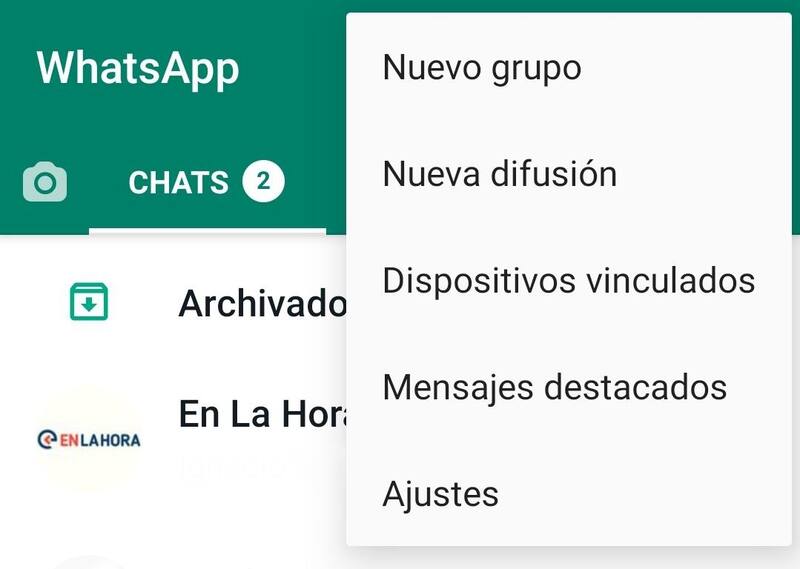Open Mensajes destacados

pos(554,386)
